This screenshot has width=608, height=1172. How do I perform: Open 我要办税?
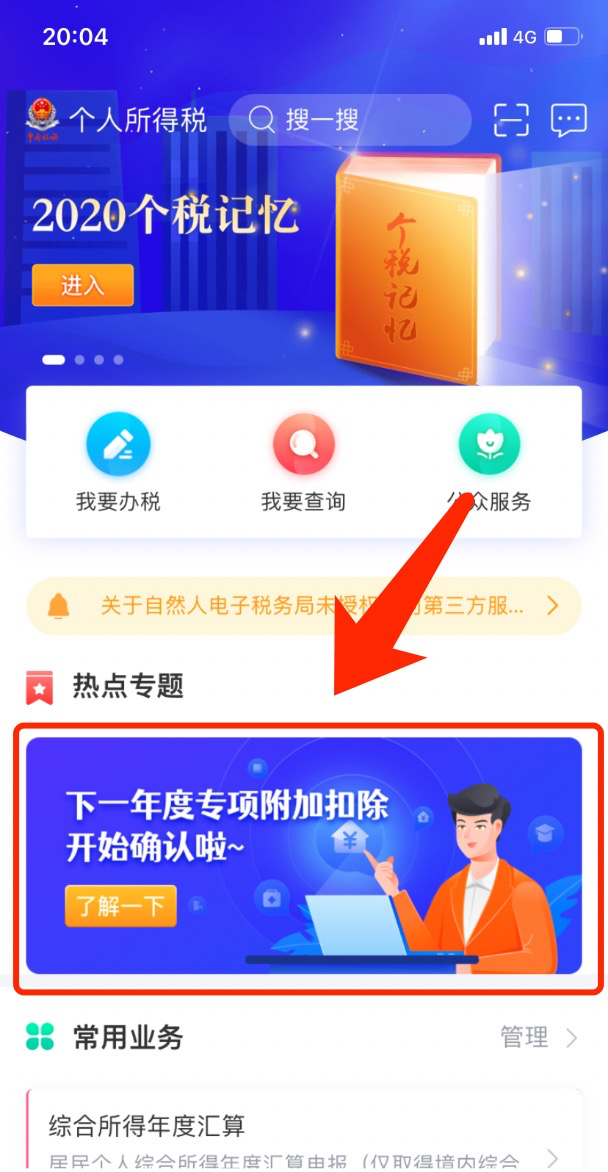coord(118,463)
